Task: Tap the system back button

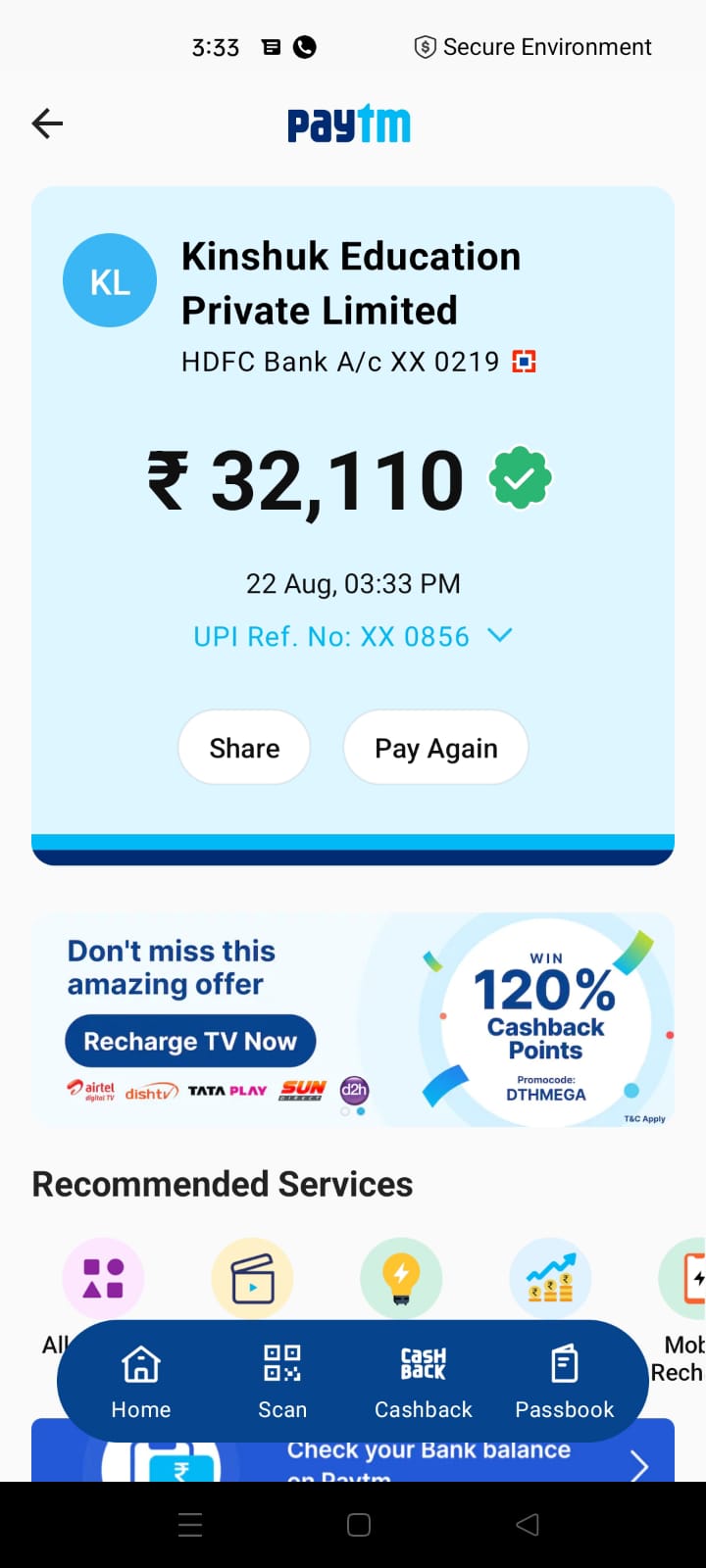Action: tap(528, 1524)
